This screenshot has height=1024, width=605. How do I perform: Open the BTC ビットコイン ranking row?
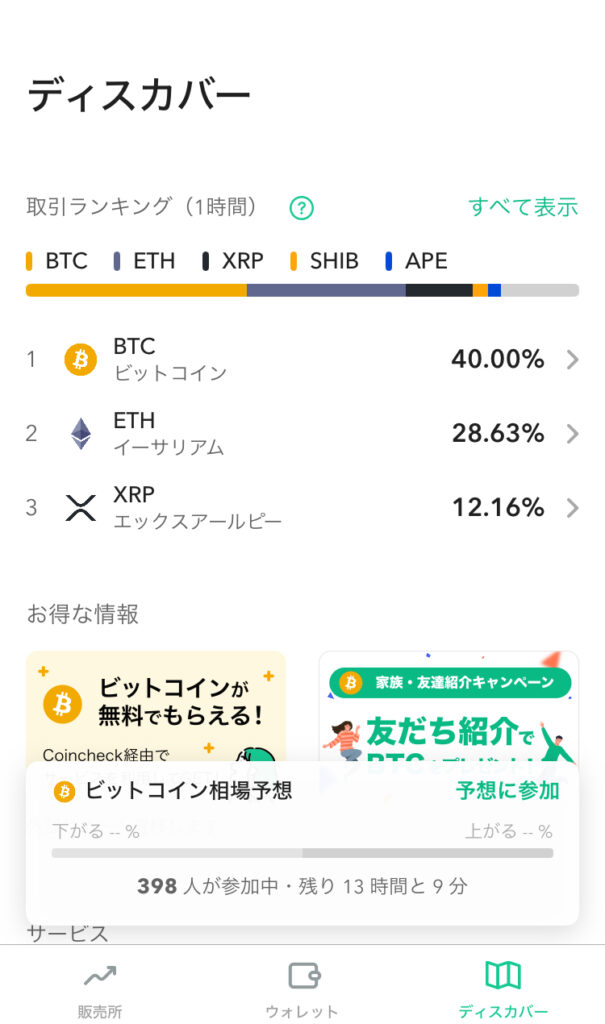[302, 359]
